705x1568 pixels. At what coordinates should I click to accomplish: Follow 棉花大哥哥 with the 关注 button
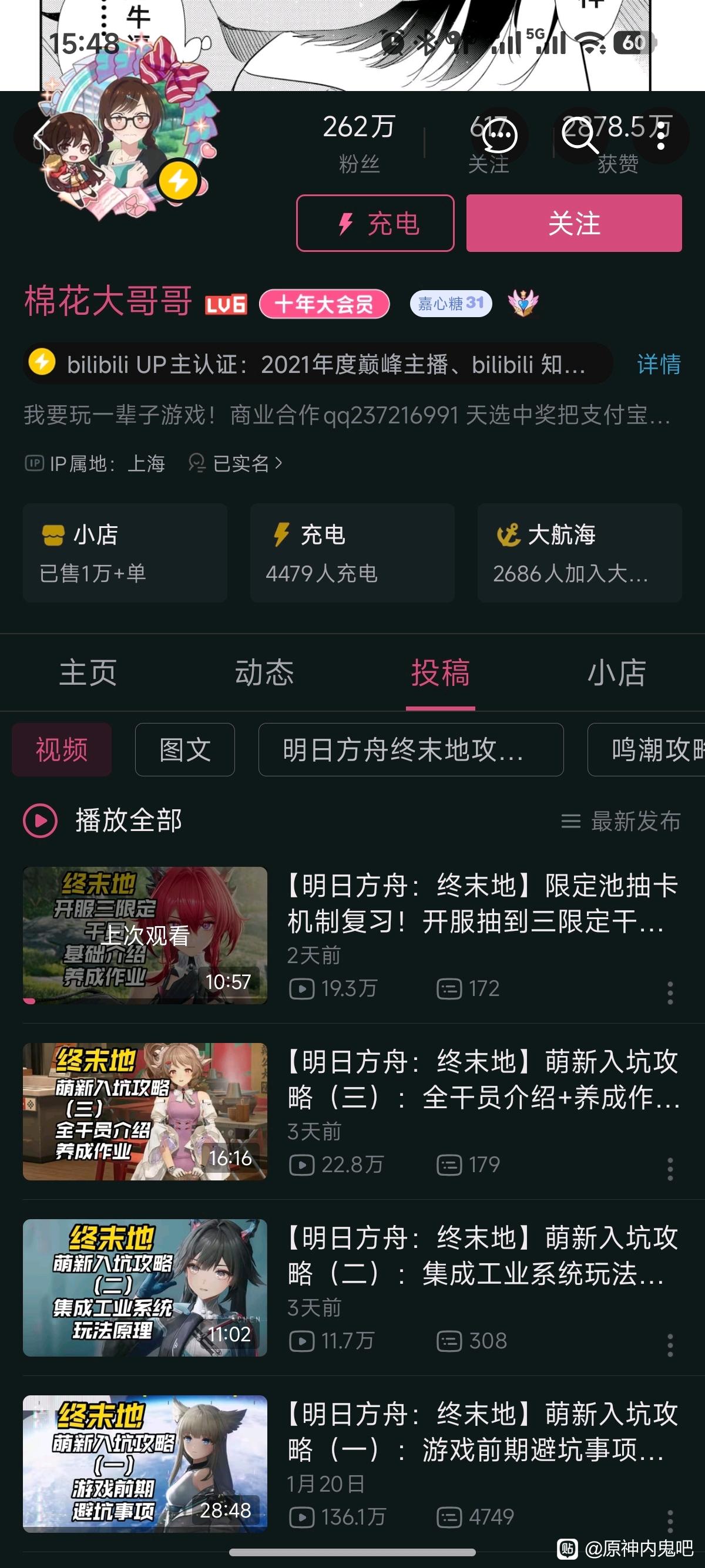tap(573, 223)
